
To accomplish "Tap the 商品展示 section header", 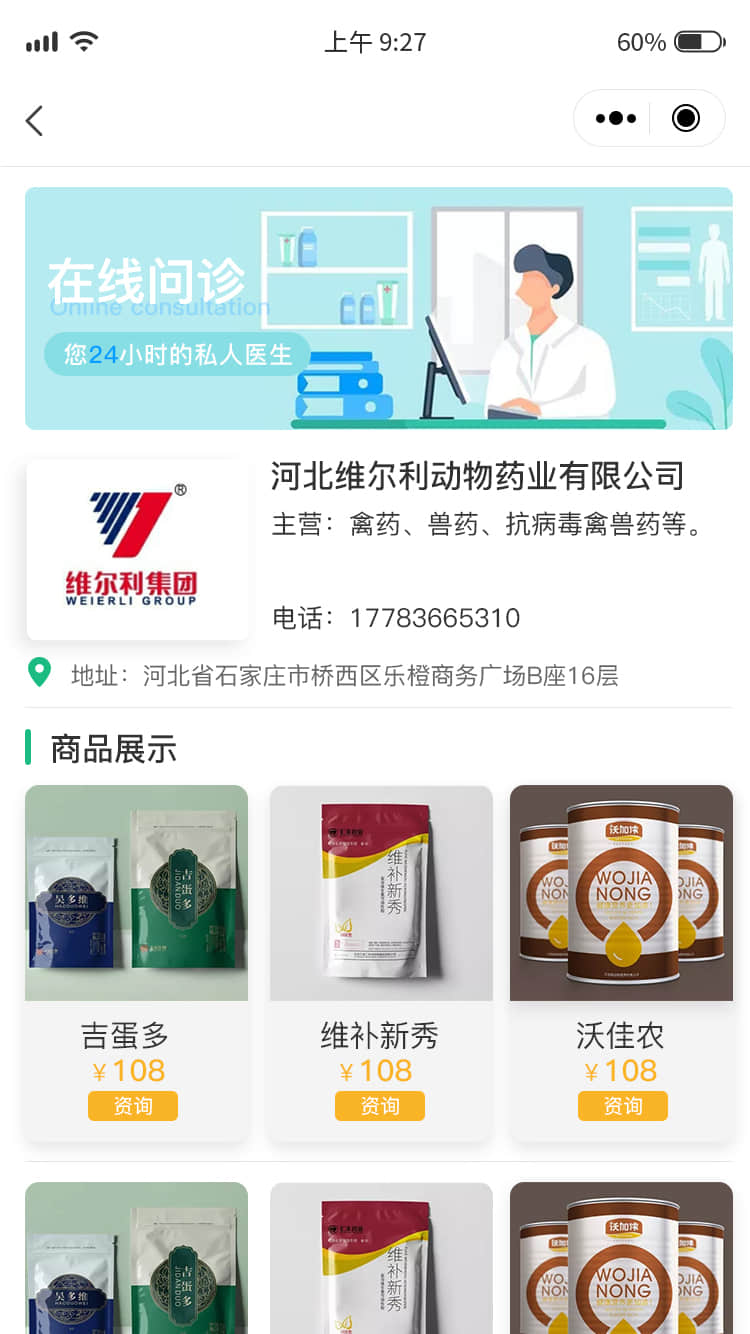I will pyautogui.click(x=91, y=748).
